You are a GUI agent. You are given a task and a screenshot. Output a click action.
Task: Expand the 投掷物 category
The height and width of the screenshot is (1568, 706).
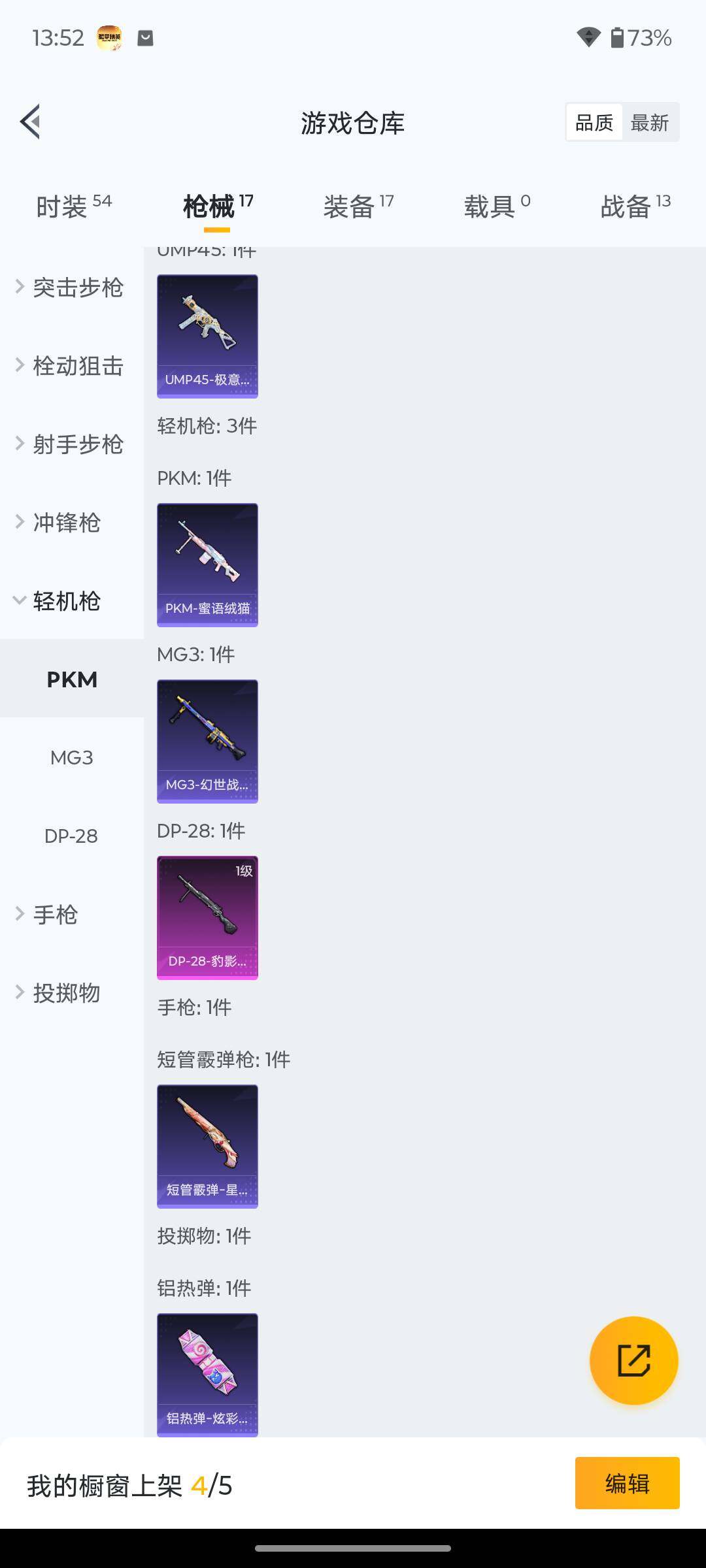pyautogui.click(x=65, y=993)
